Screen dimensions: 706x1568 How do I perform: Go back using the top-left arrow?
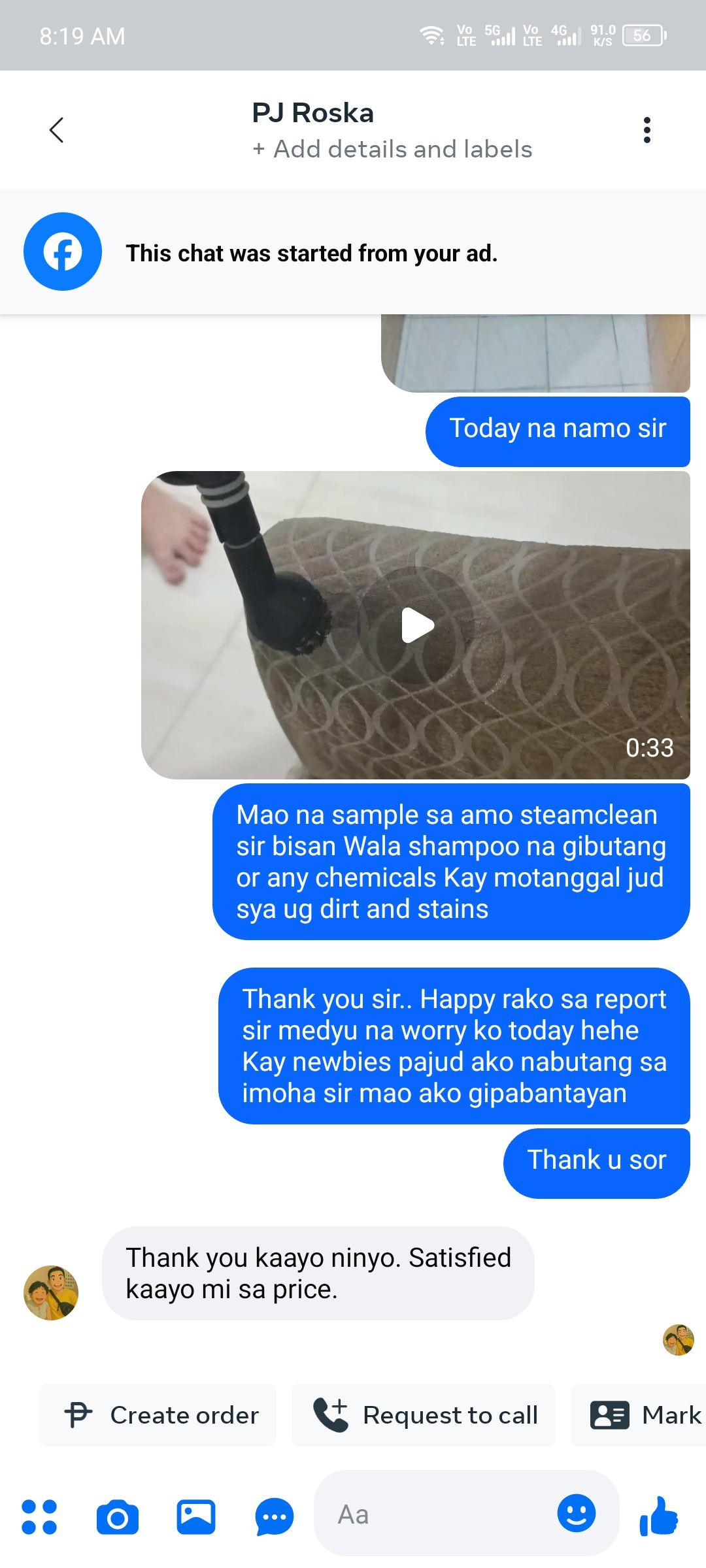pos(57,130)
